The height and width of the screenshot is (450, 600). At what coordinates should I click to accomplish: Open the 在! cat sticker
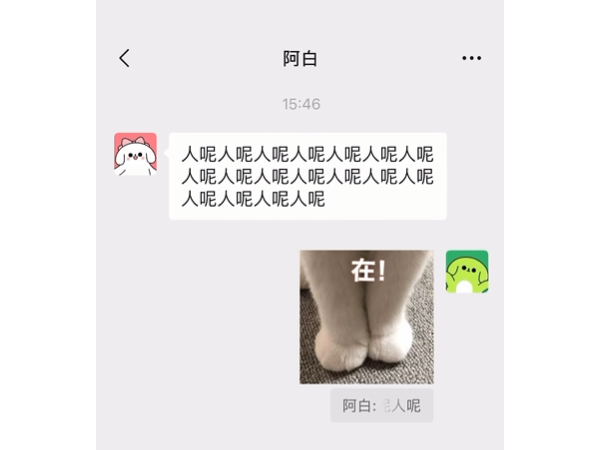click(x=366, y=316)
